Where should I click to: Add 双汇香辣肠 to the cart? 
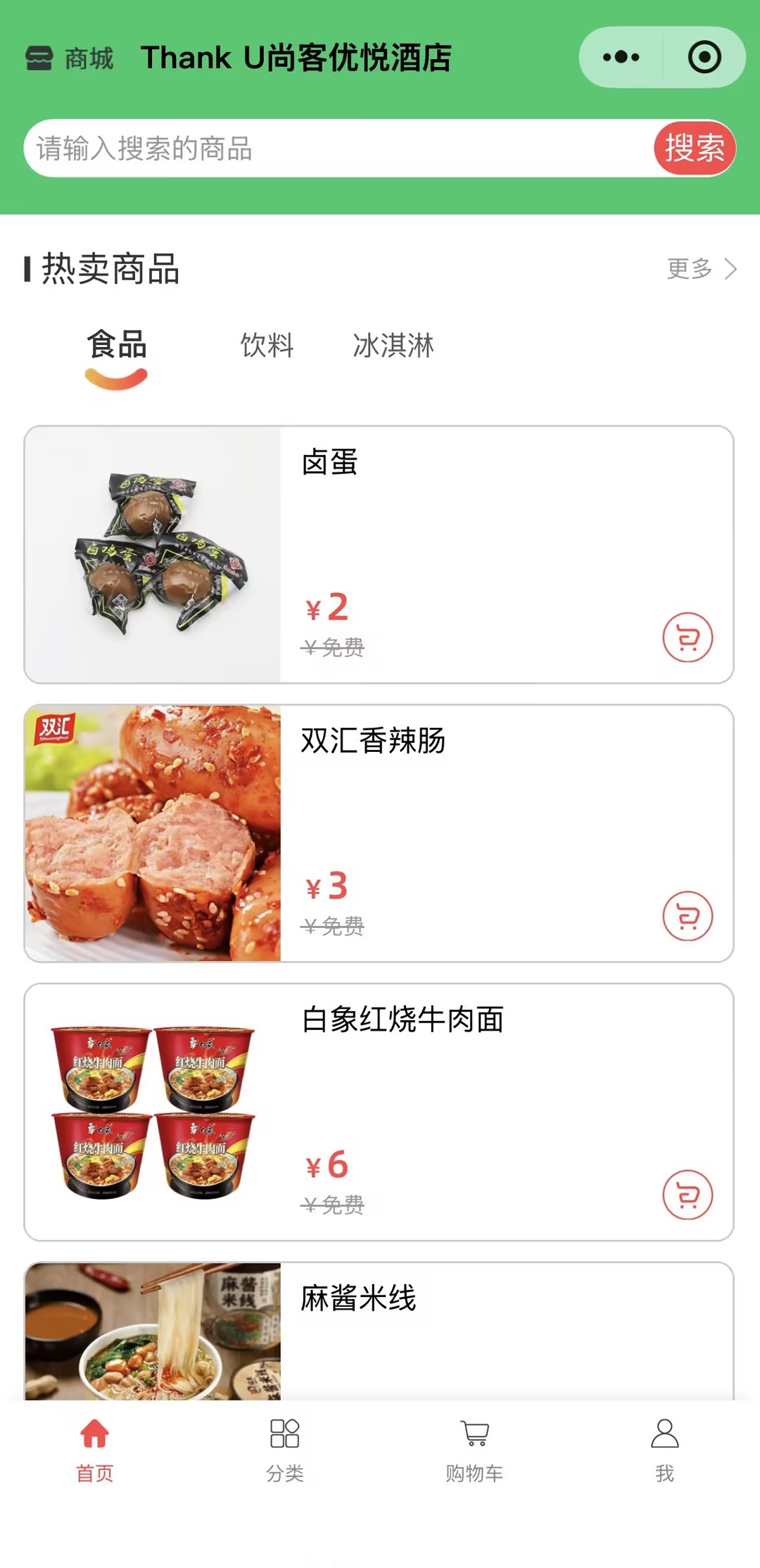point(688,916)
